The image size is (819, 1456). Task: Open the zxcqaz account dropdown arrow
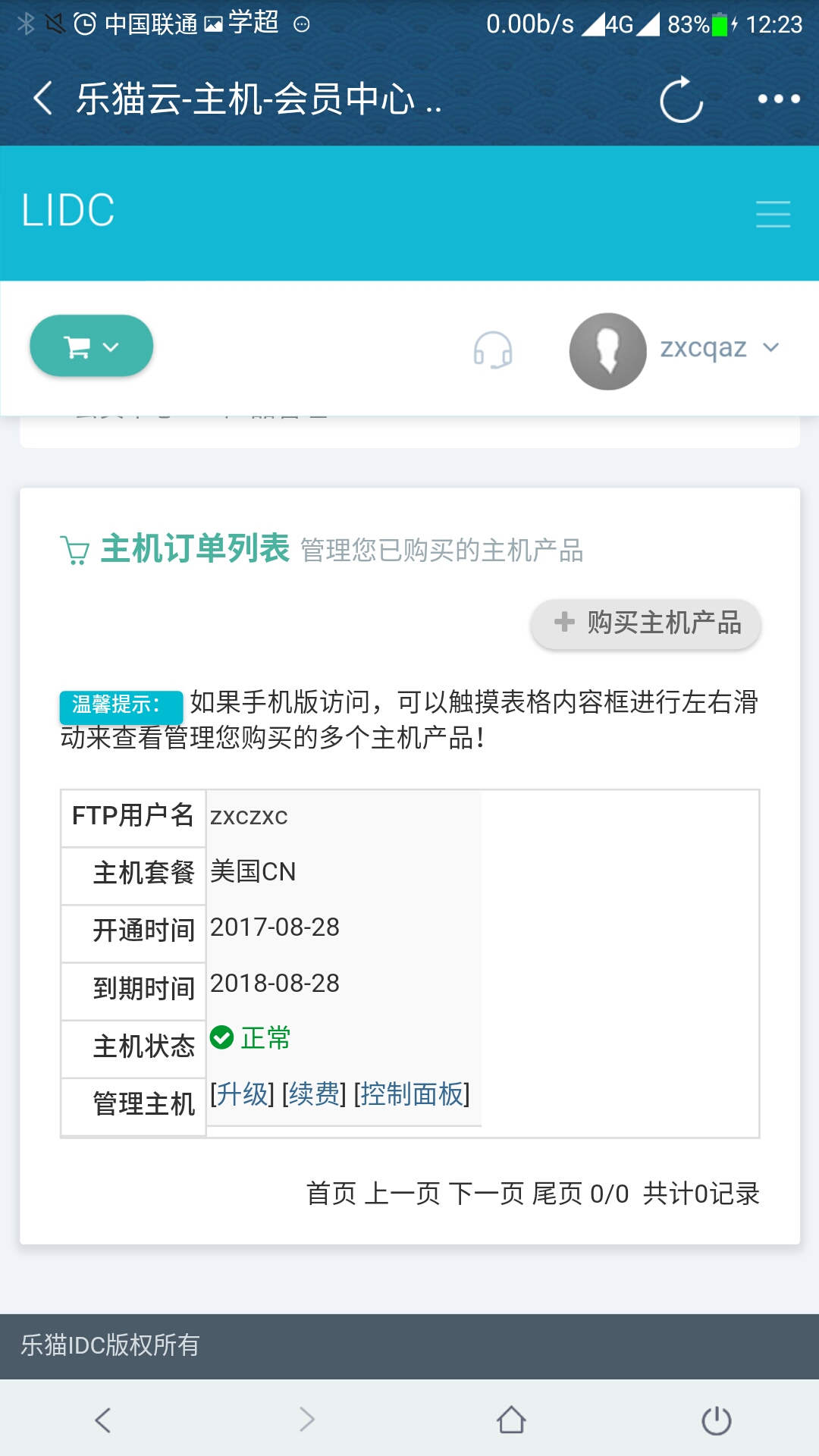771,350
